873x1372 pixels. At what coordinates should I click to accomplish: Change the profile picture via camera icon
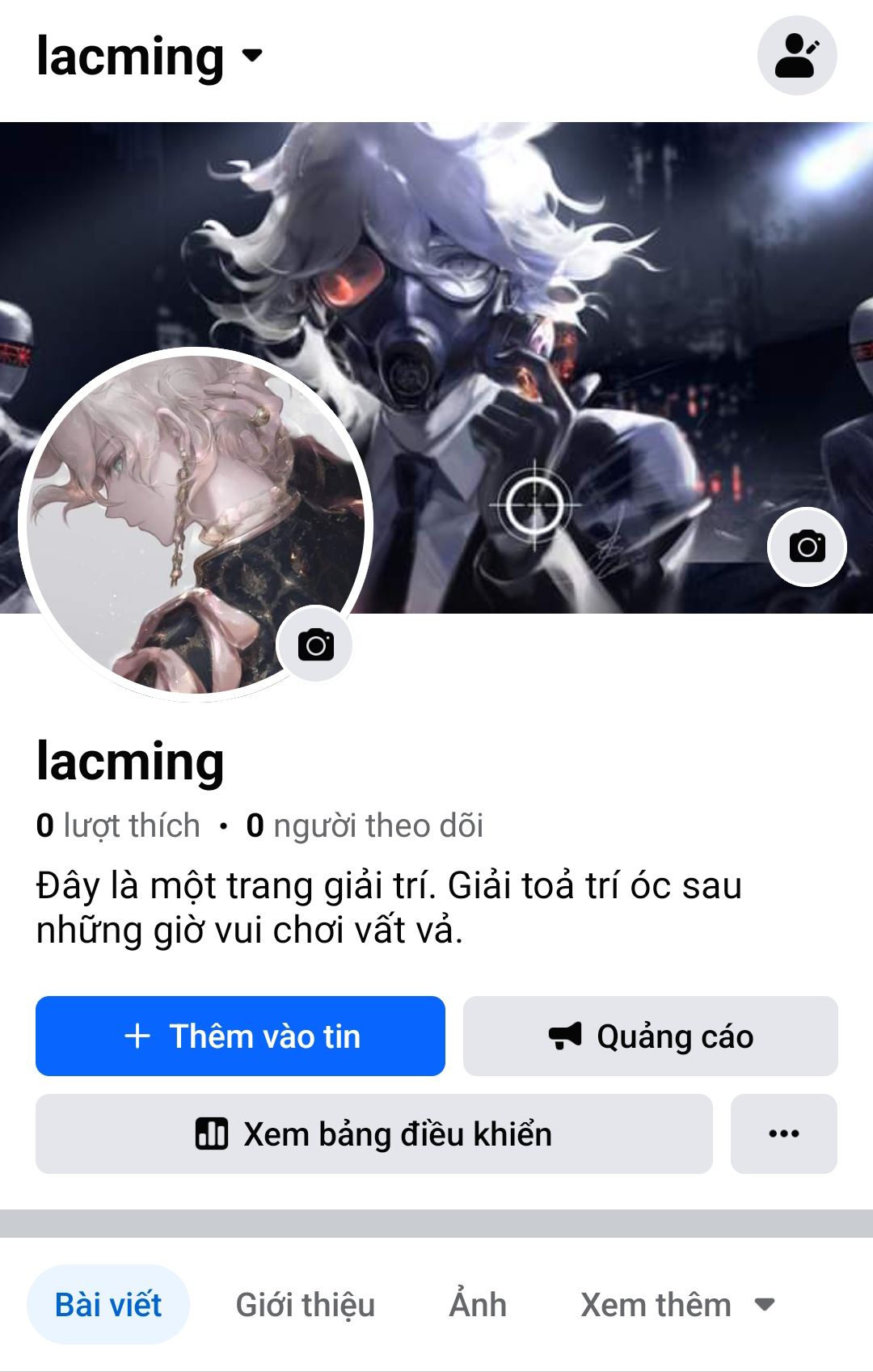[315, 645]
